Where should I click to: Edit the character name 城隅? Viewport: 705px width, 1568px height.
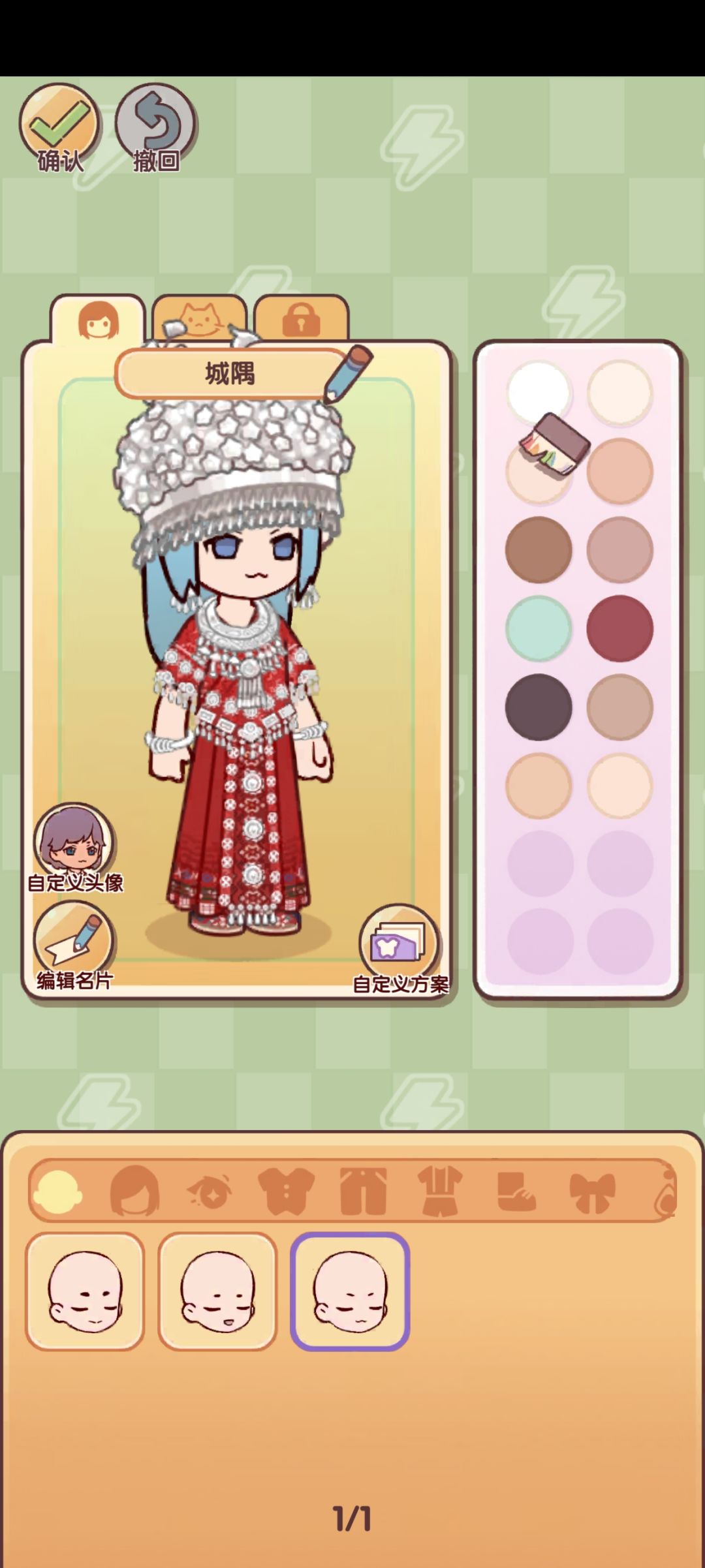(x=230, y=373)
